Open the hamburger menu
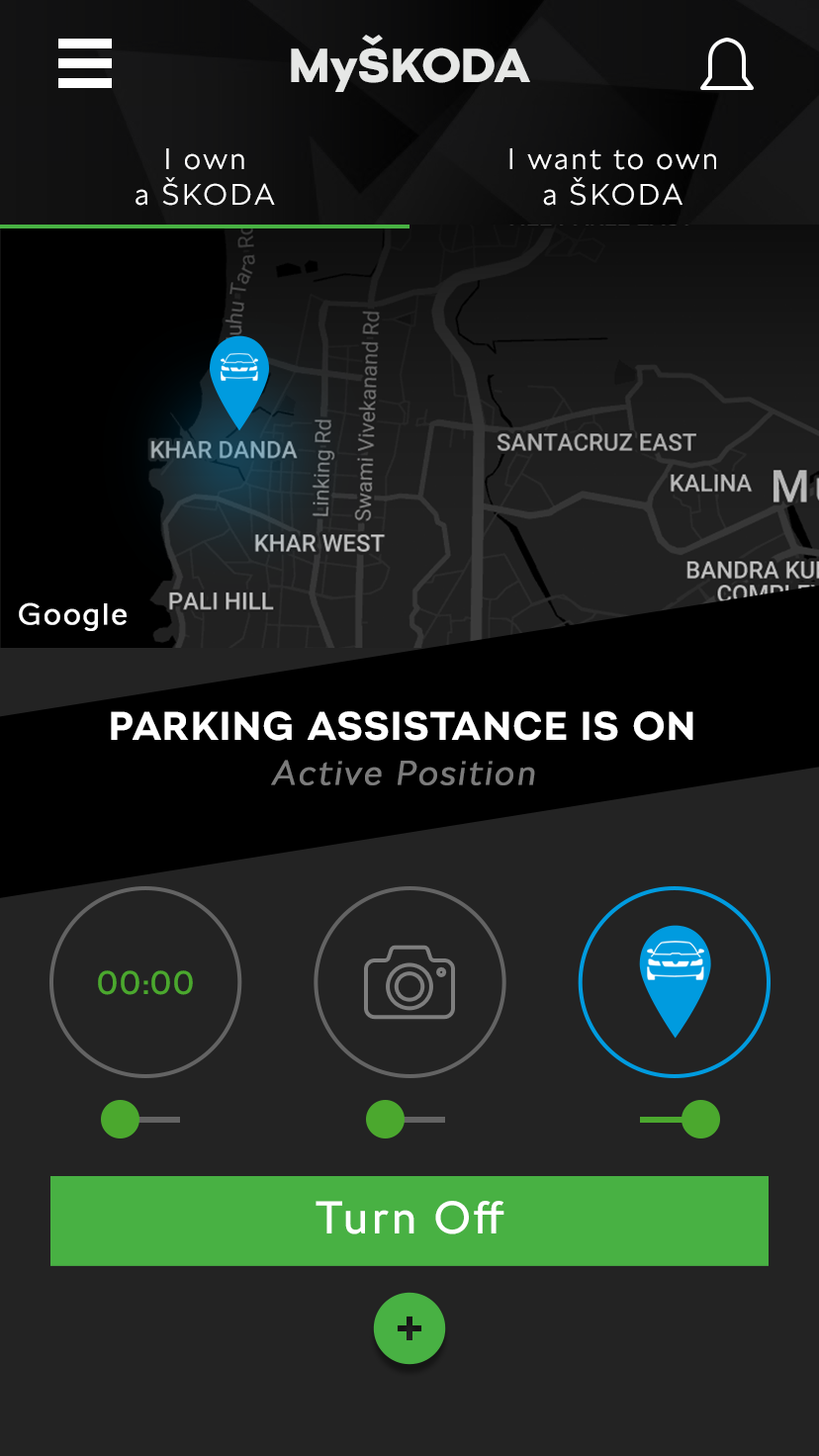Viewport: 819px width, 1456px height. point(85,64)
